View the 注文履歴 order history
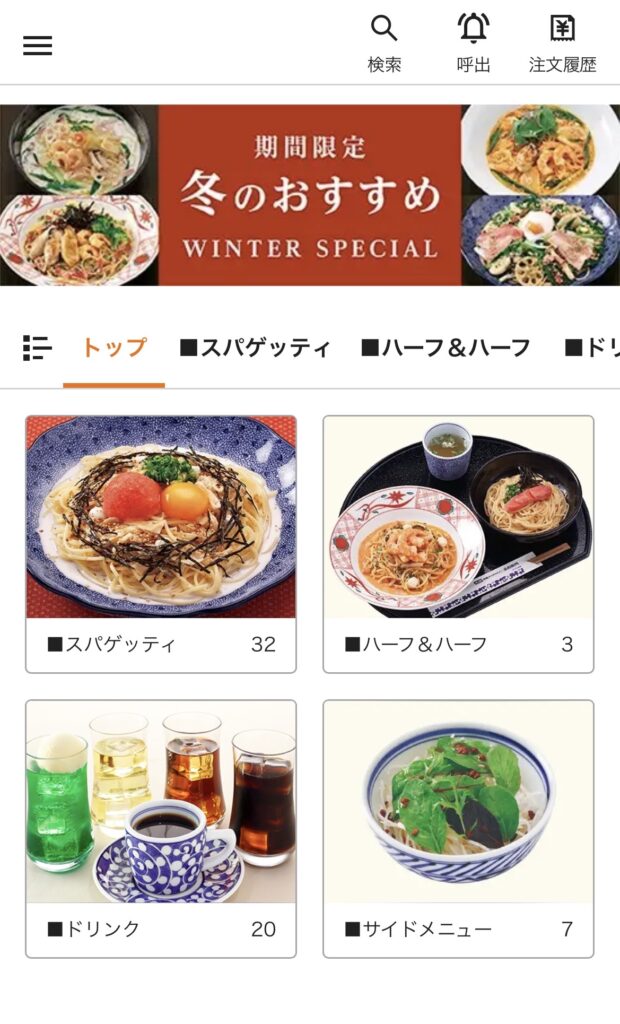Image resolution: width=620 pixels, height=1024 pixels. tap(562, 43)
